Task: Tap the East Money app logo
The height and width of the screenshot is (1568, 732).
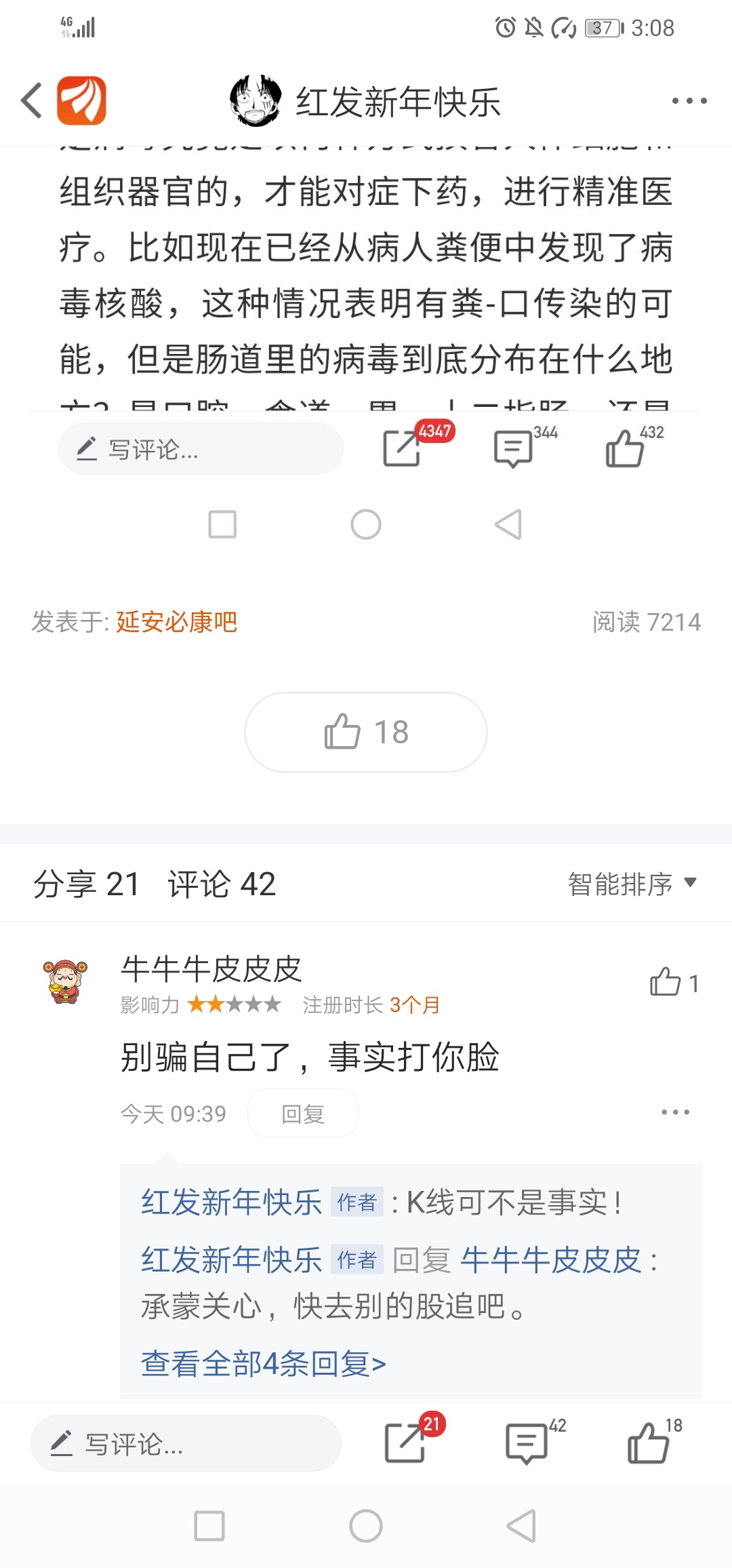Action: (x=79, y=100)
